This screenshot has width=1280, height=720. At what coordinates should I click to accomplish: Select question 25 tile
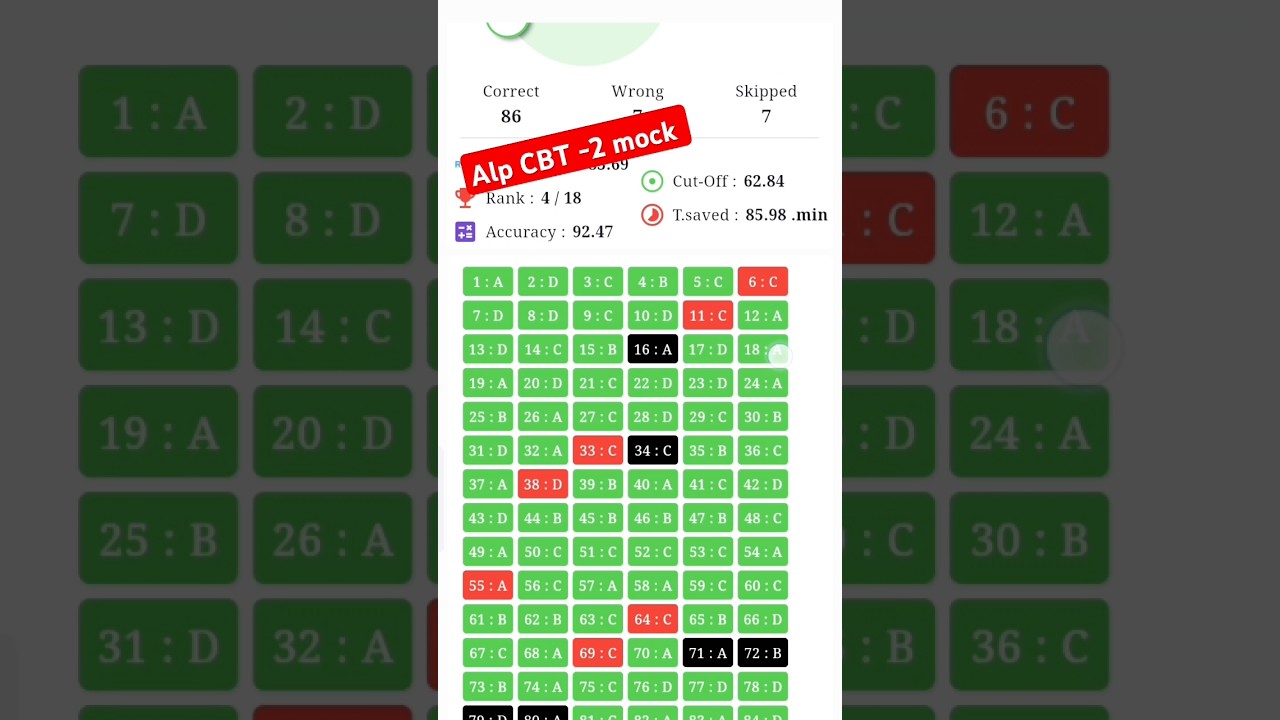point(487,417)
